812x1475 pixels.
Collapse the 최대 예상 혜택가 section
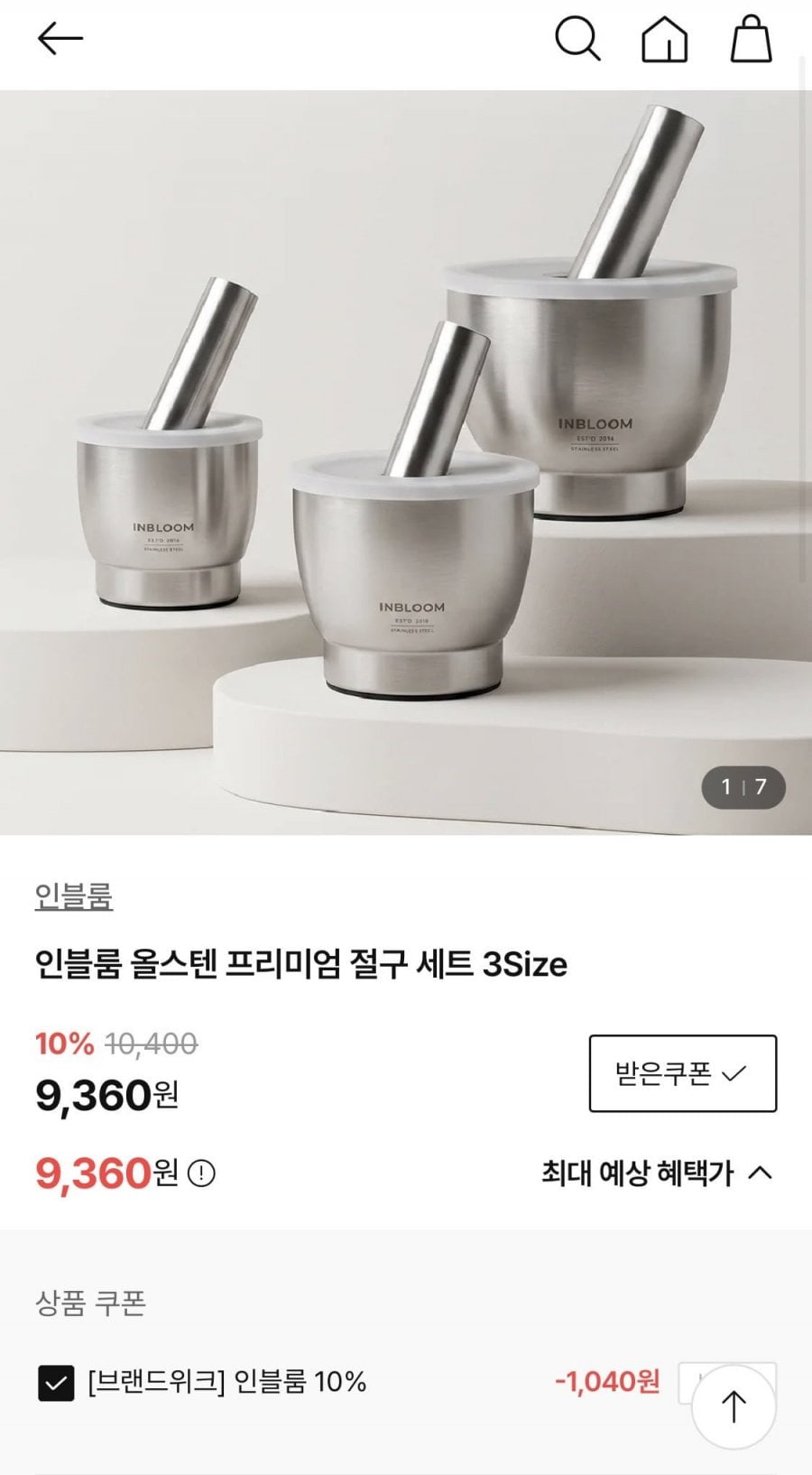[x=657, y=1173]
